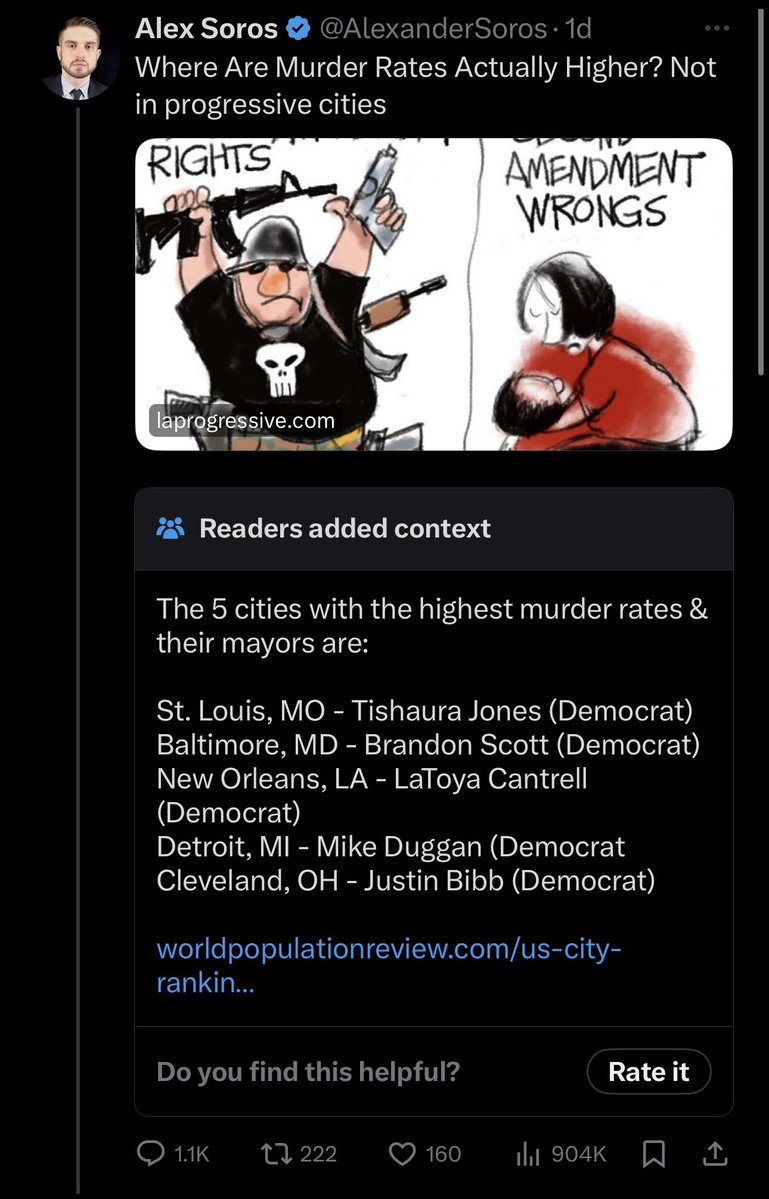Screen dimensions: 769x1199
Task: Open the three-dot post options menu
Action: [x=716, y=29]
